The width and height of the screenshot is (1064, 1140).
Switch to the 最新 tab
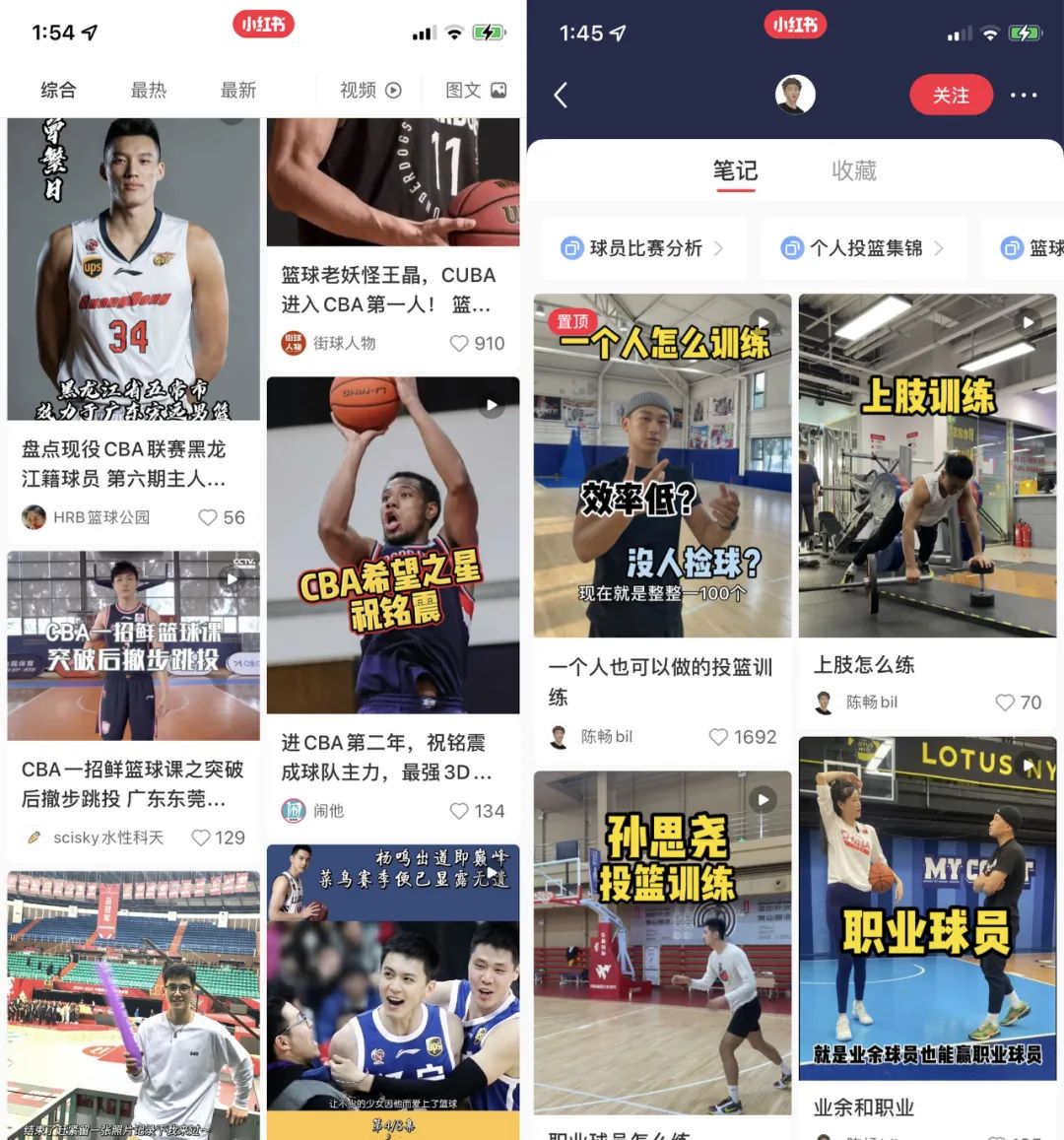point(239,90)
